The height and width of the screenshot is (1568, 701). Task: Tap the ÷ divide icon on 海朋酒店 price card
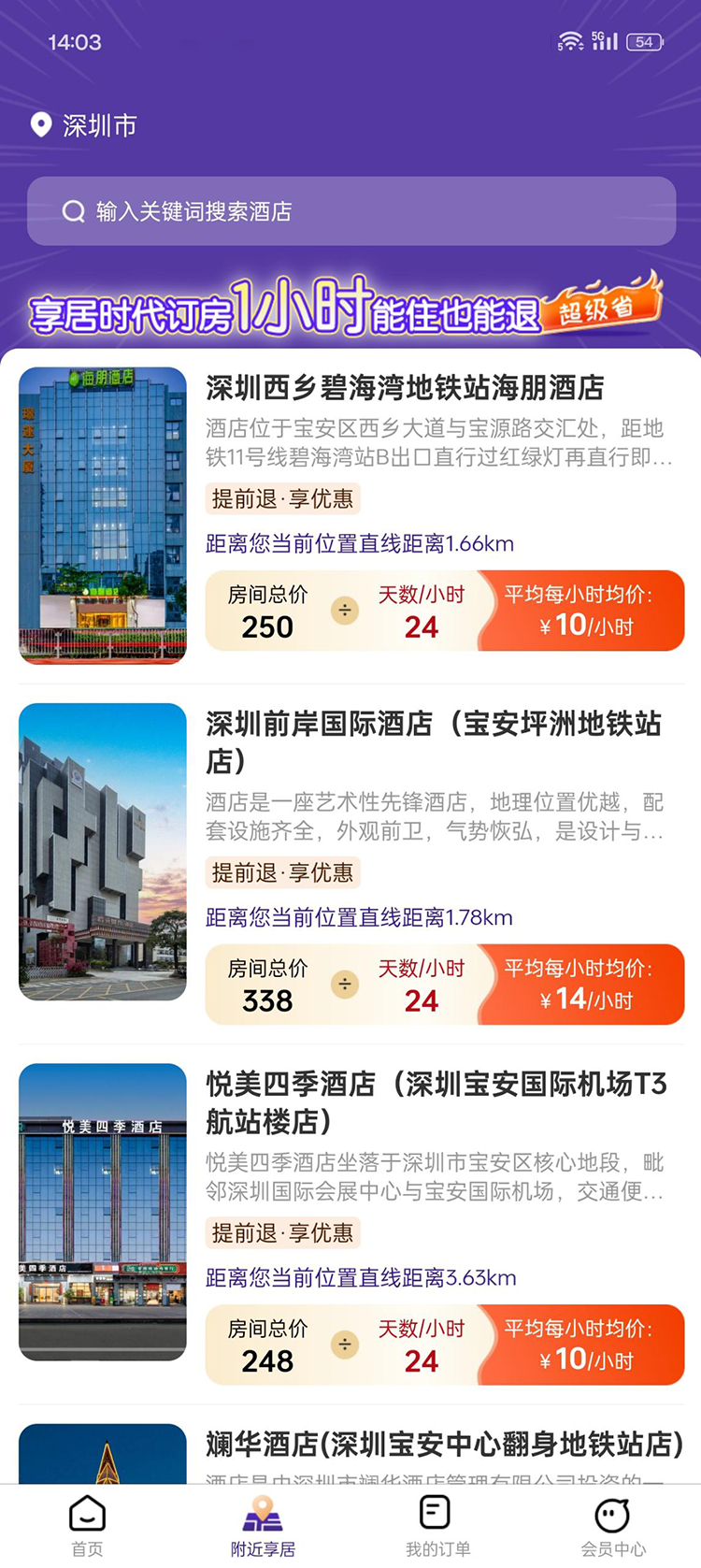pyautogui.click(x=344, y=611)
